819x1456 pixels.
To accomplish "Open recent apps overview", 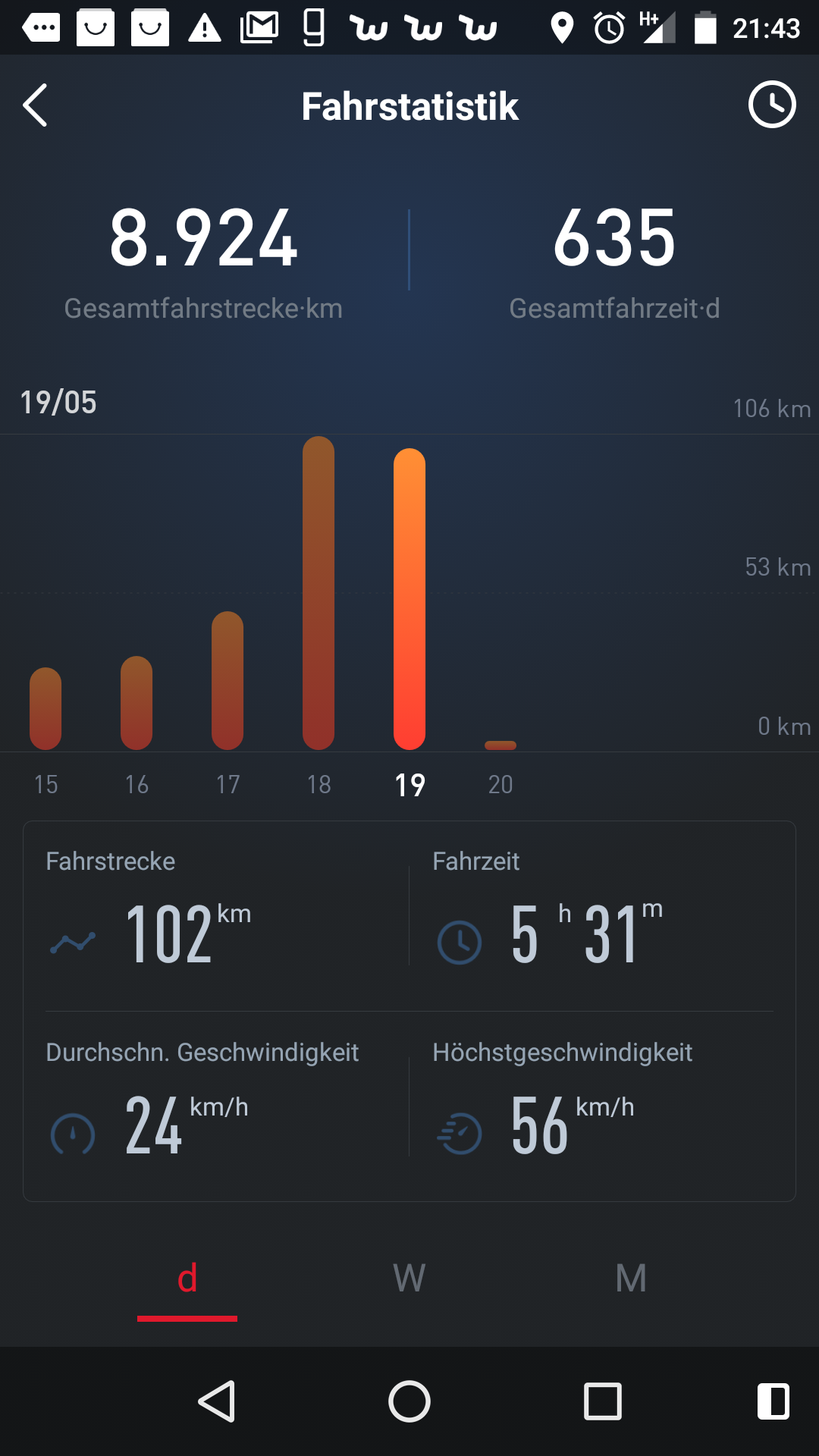I will pyautogui.click(x=603, y=1401).
